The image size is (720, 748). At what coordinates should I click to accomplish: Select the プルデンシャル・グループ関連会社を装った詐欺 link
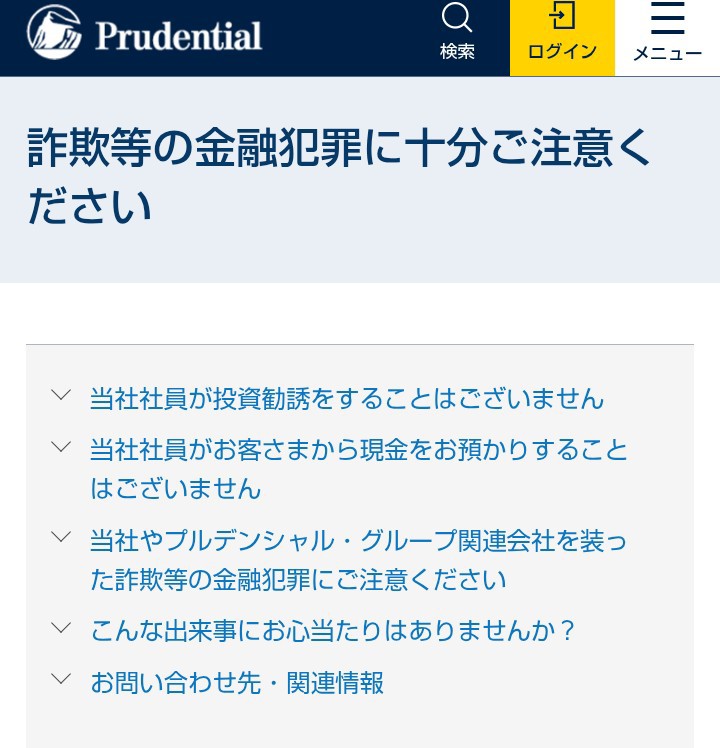(358, 560)
